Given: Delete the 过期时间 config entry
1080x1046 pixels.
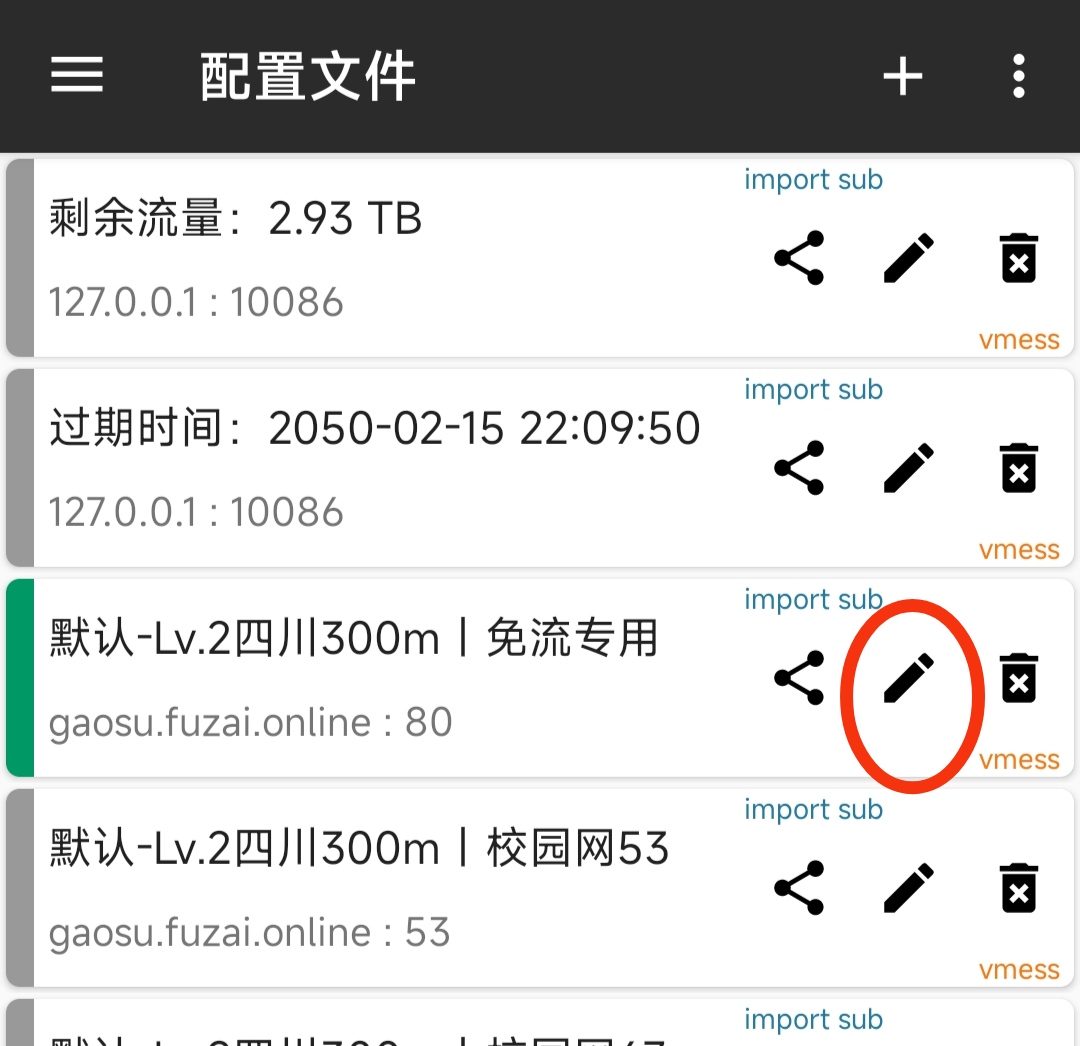Looking at the screenshot, I should click(x=1018, y=468).
